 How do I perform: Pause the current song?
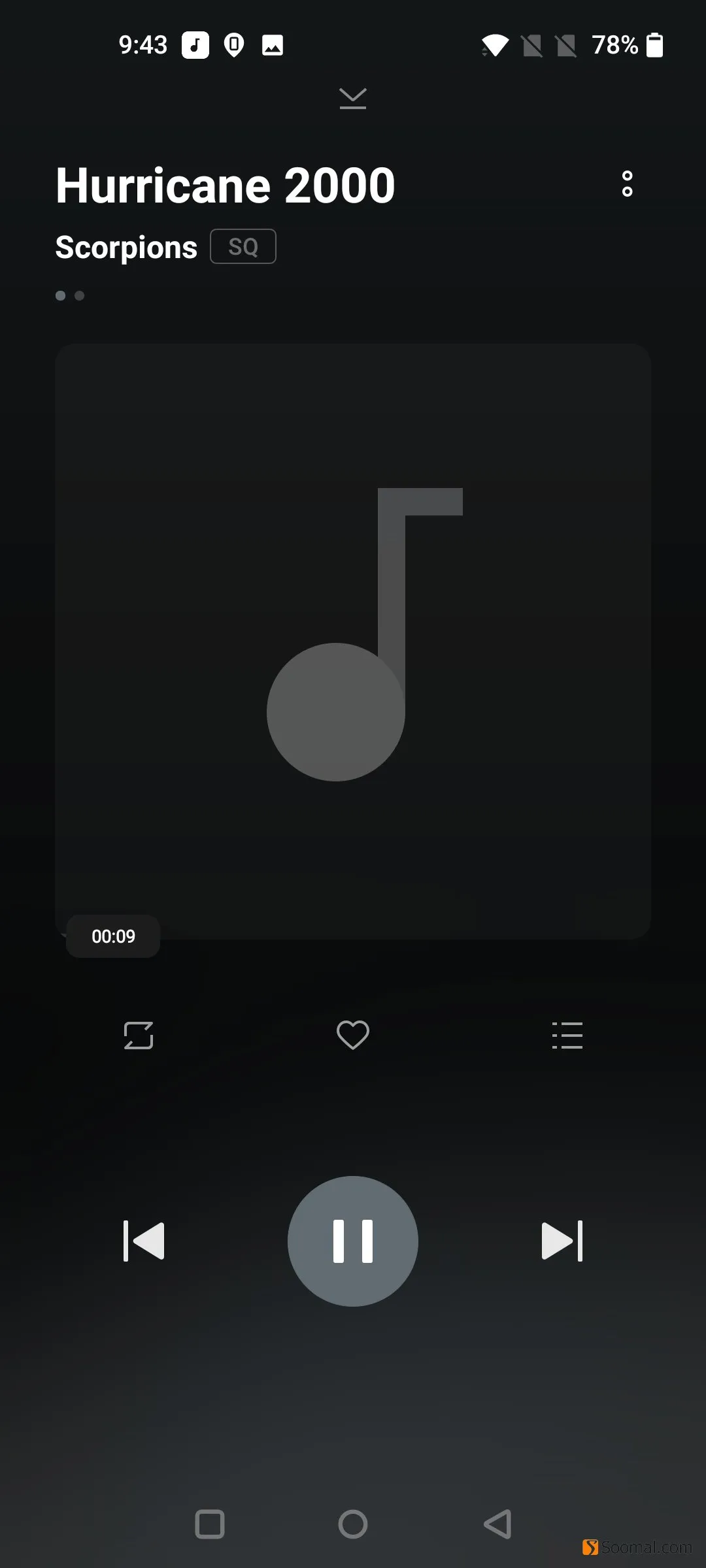[x=353, y=1241]
